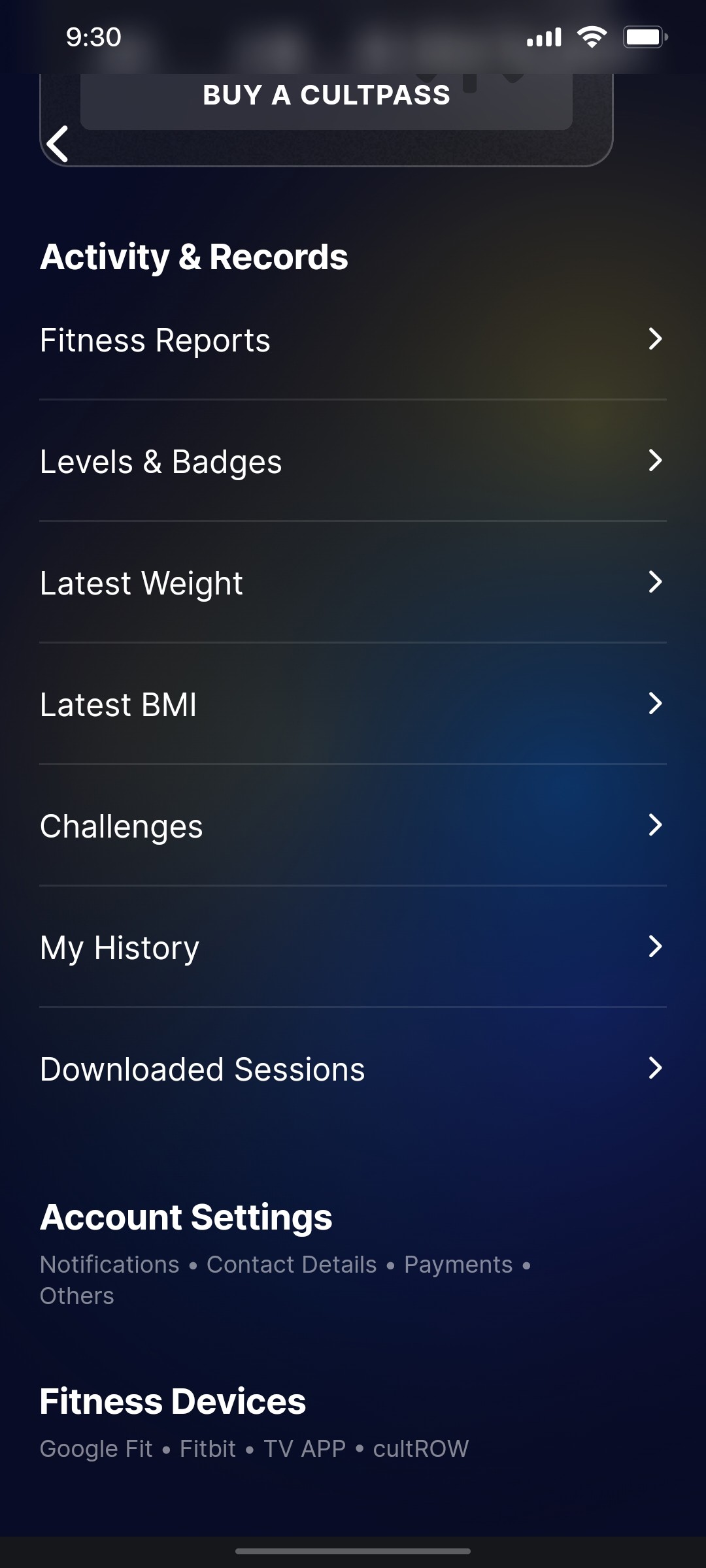Open the Fitness Devices section
This screenshot has width=706, height=1568.
coord(173,1400)
